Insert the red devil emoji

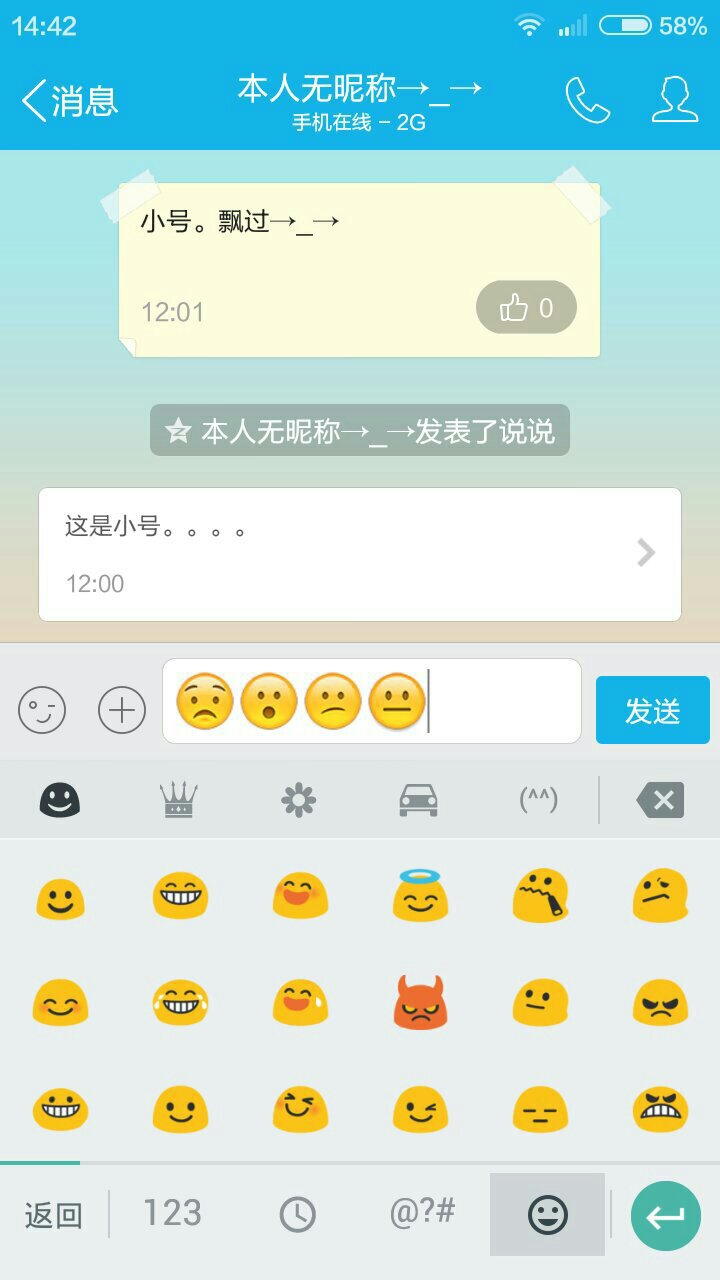[x=420, y=1003]
